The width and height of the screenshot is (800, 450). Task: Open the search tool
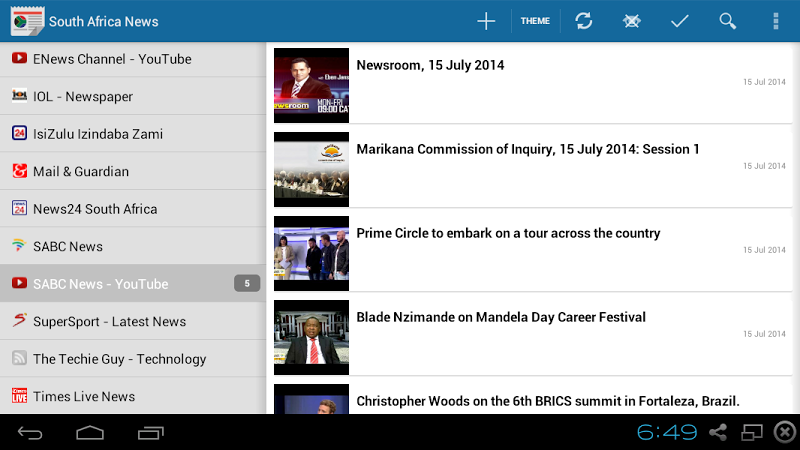(x=728, y=21)
